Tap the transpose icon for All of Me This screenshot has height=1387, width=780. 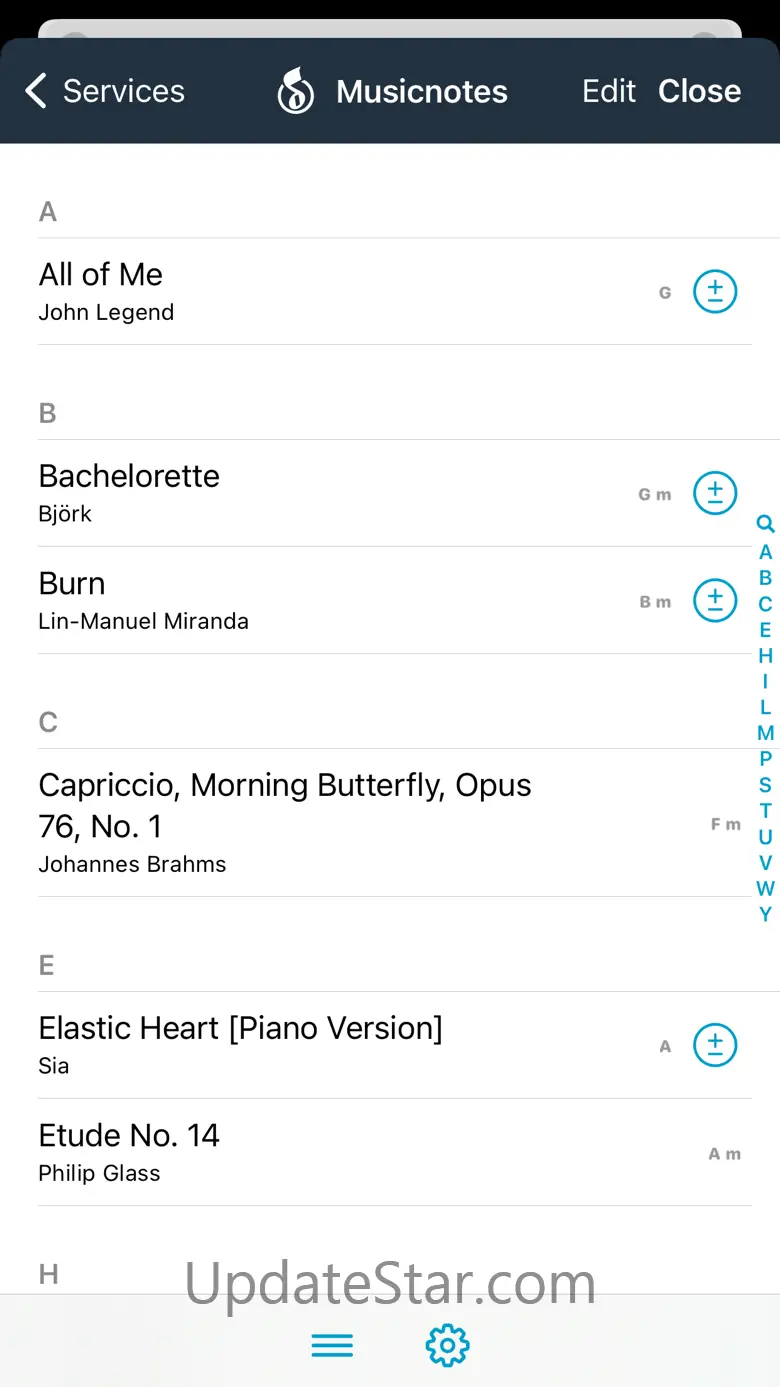(715, 291)
